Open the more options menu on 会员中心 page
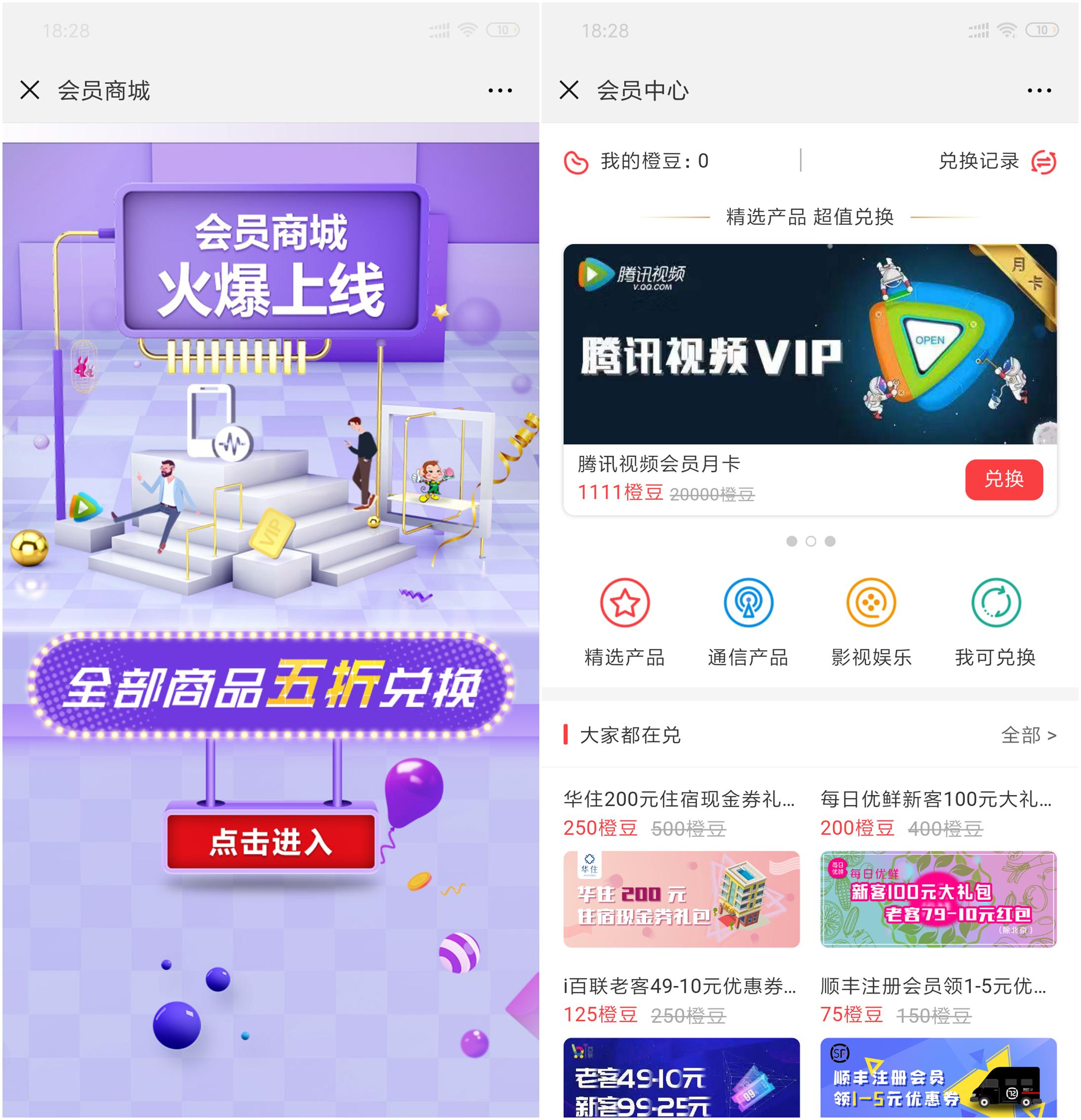 1040,90
